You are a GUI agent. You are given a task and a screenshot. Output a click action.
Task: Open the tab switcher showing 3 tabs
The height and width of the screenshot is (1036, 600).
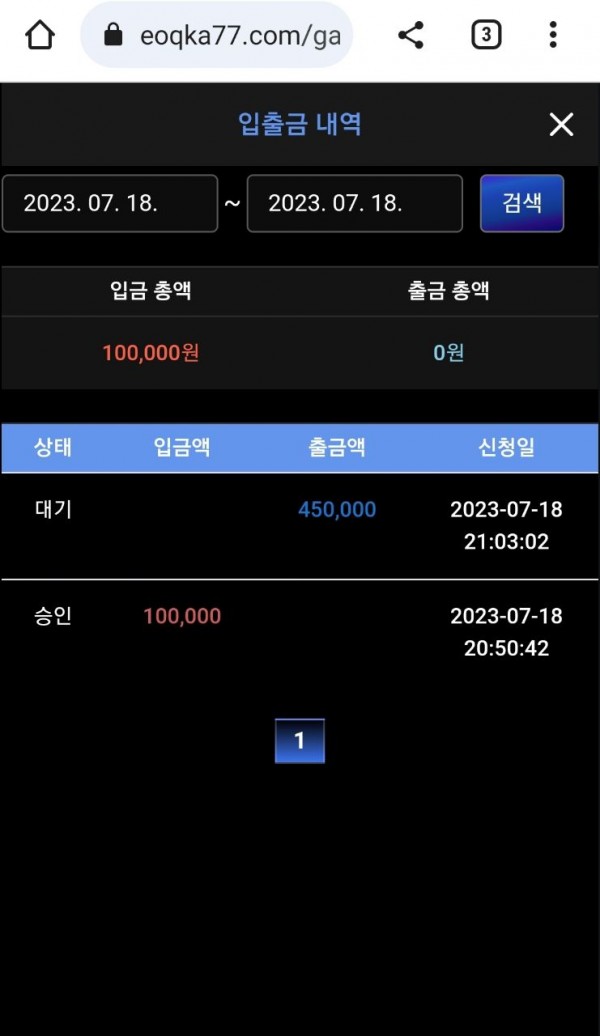click(485, 36)
